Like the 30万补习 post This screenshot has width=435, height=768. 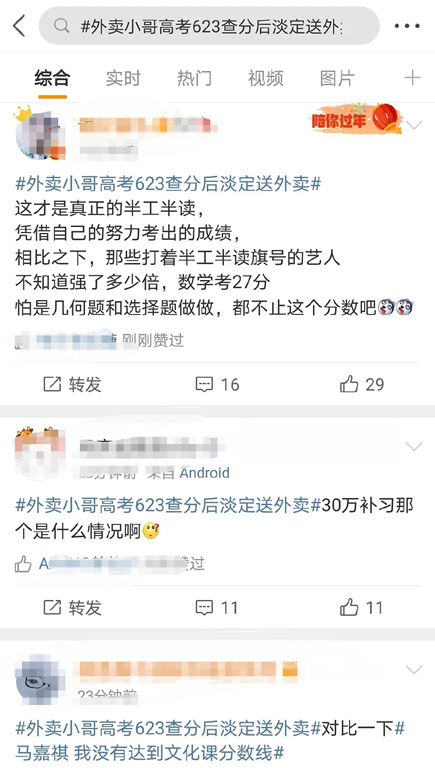coord(361,608)
